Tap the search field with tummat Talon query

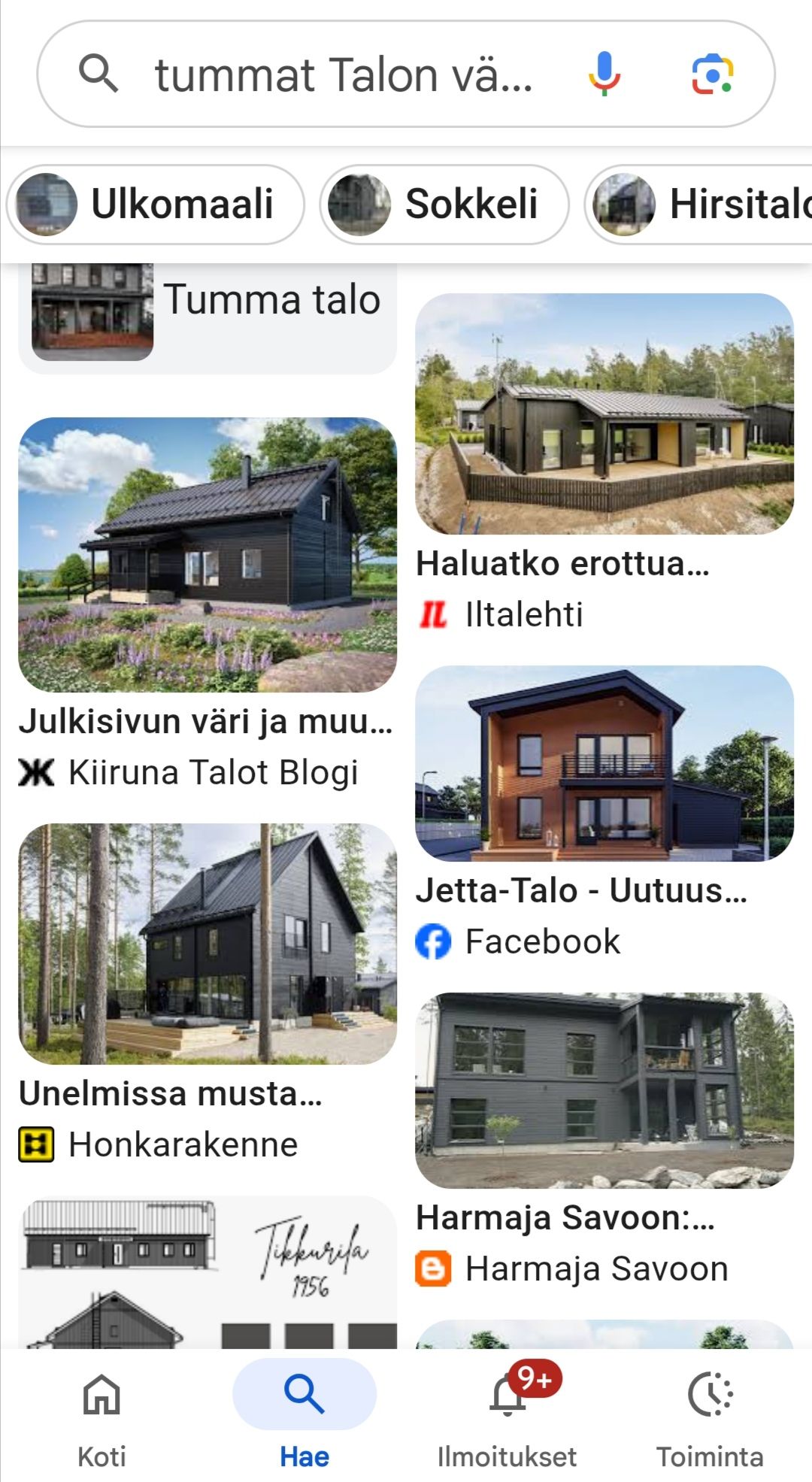point(342,74)
